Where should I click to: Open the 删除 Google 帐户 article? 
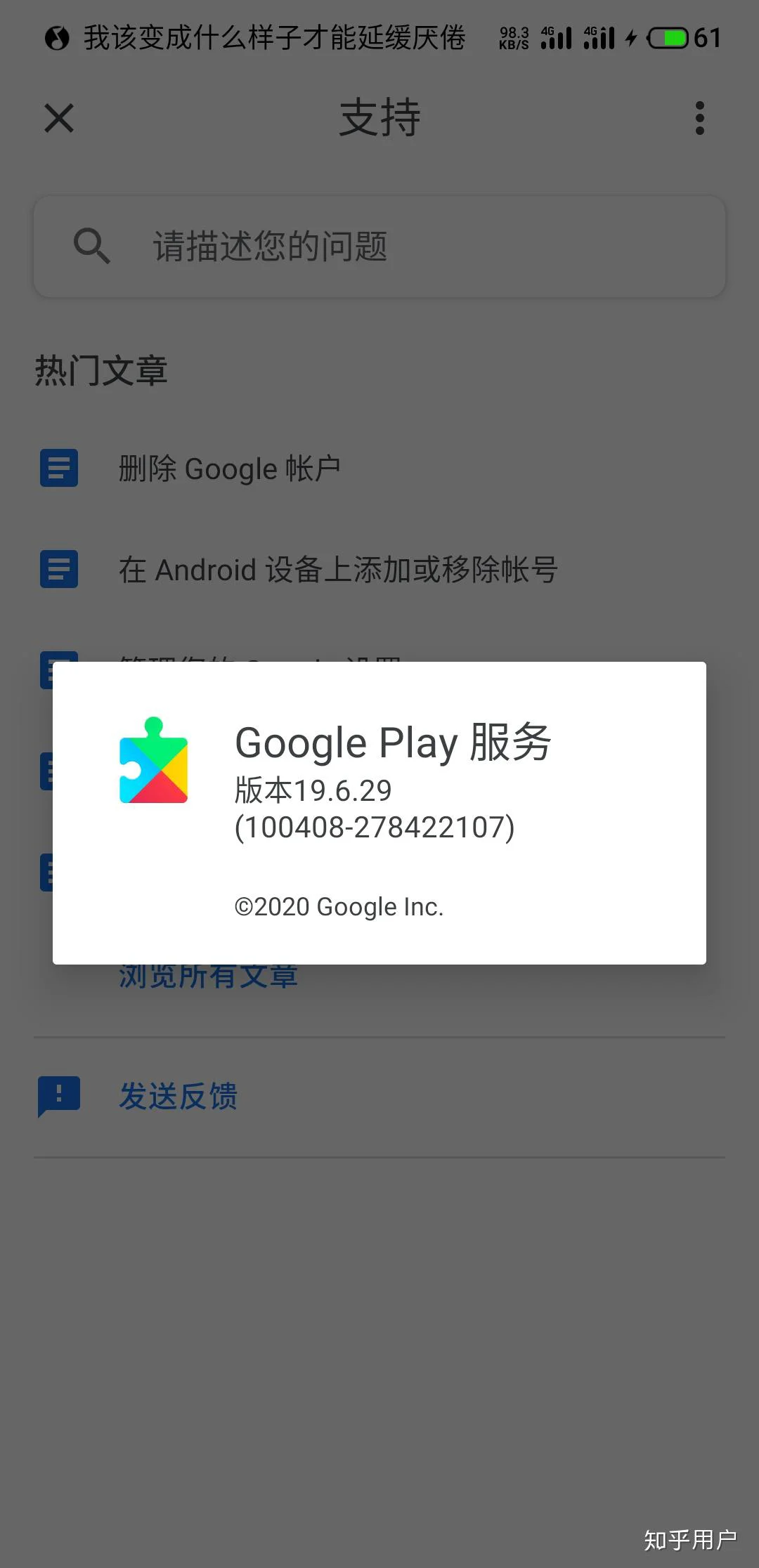point(379,469)
